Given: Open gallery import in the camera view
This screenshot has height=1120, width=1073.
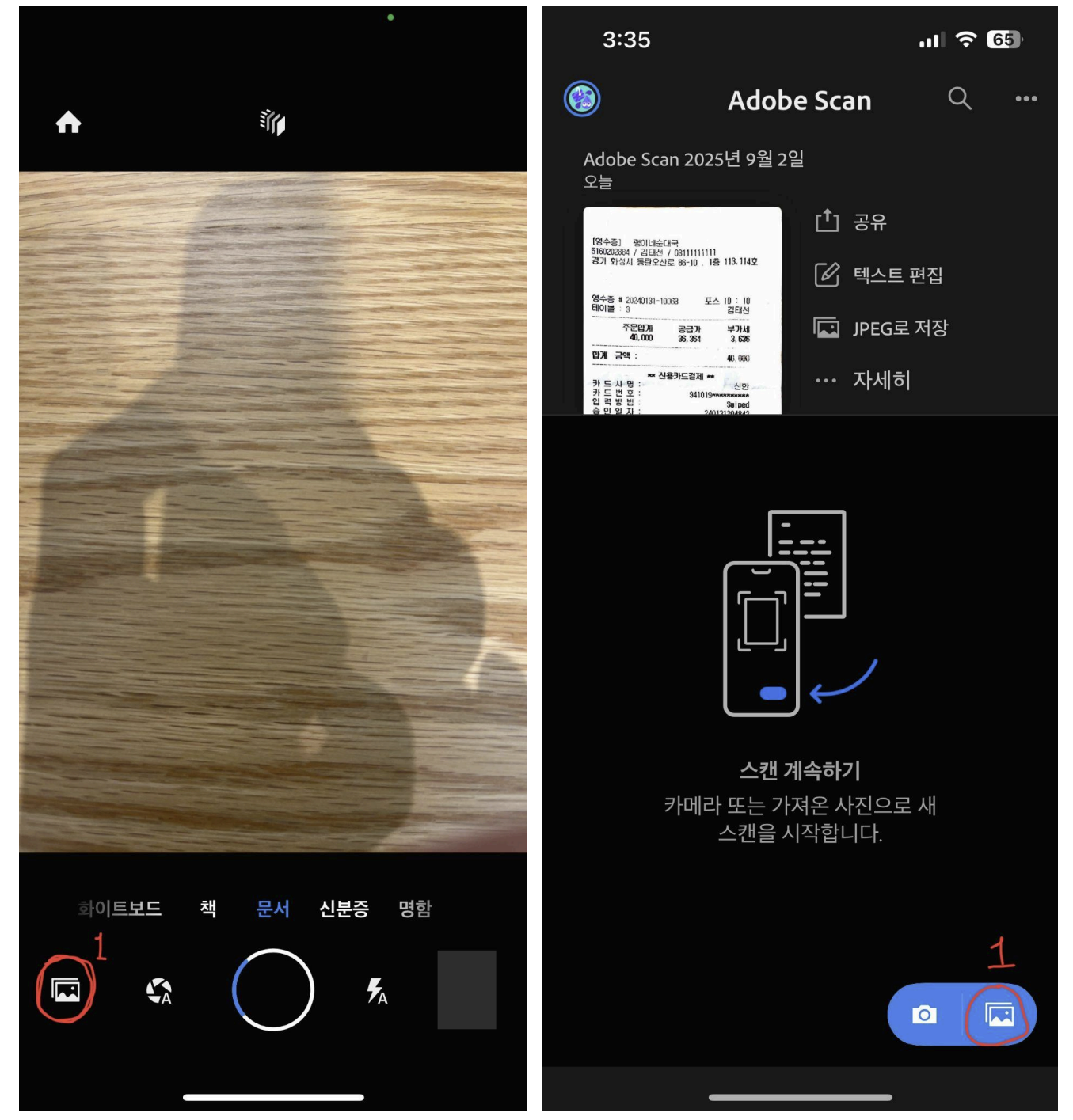Looking at the screenshot, I should 66,989.
